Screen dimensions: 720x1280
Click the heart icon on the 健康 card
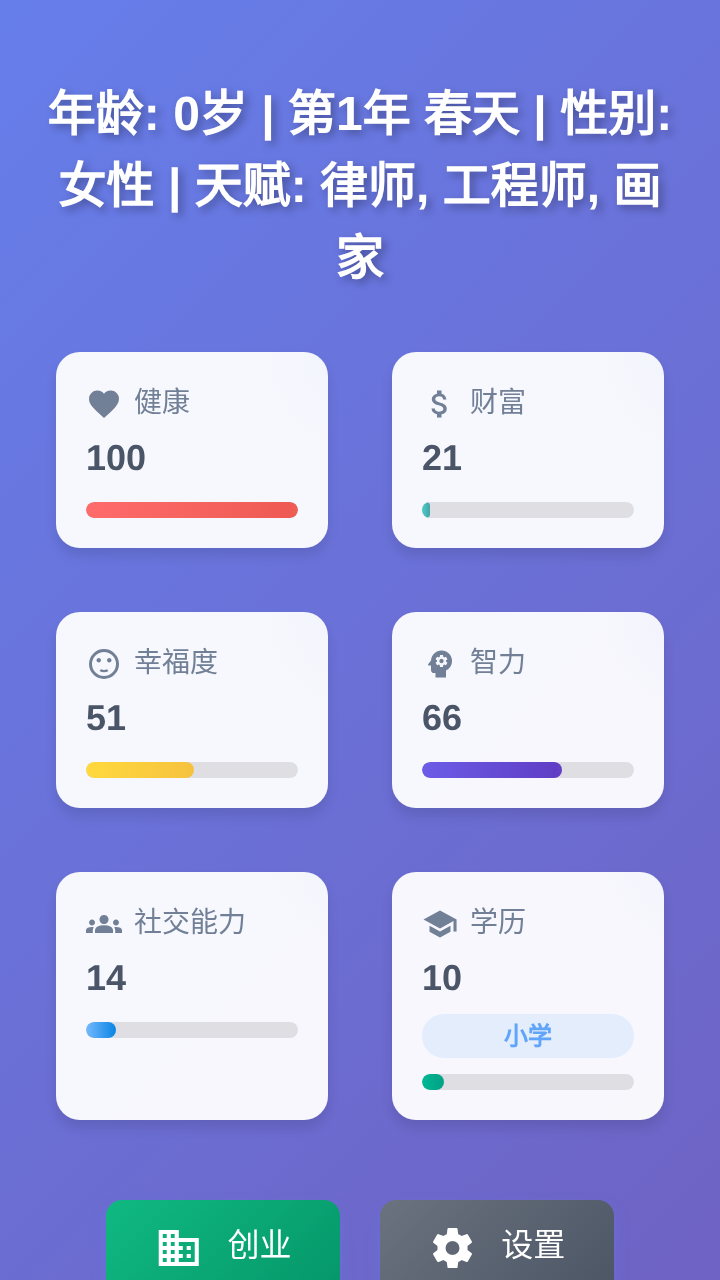tap(103, 401)
